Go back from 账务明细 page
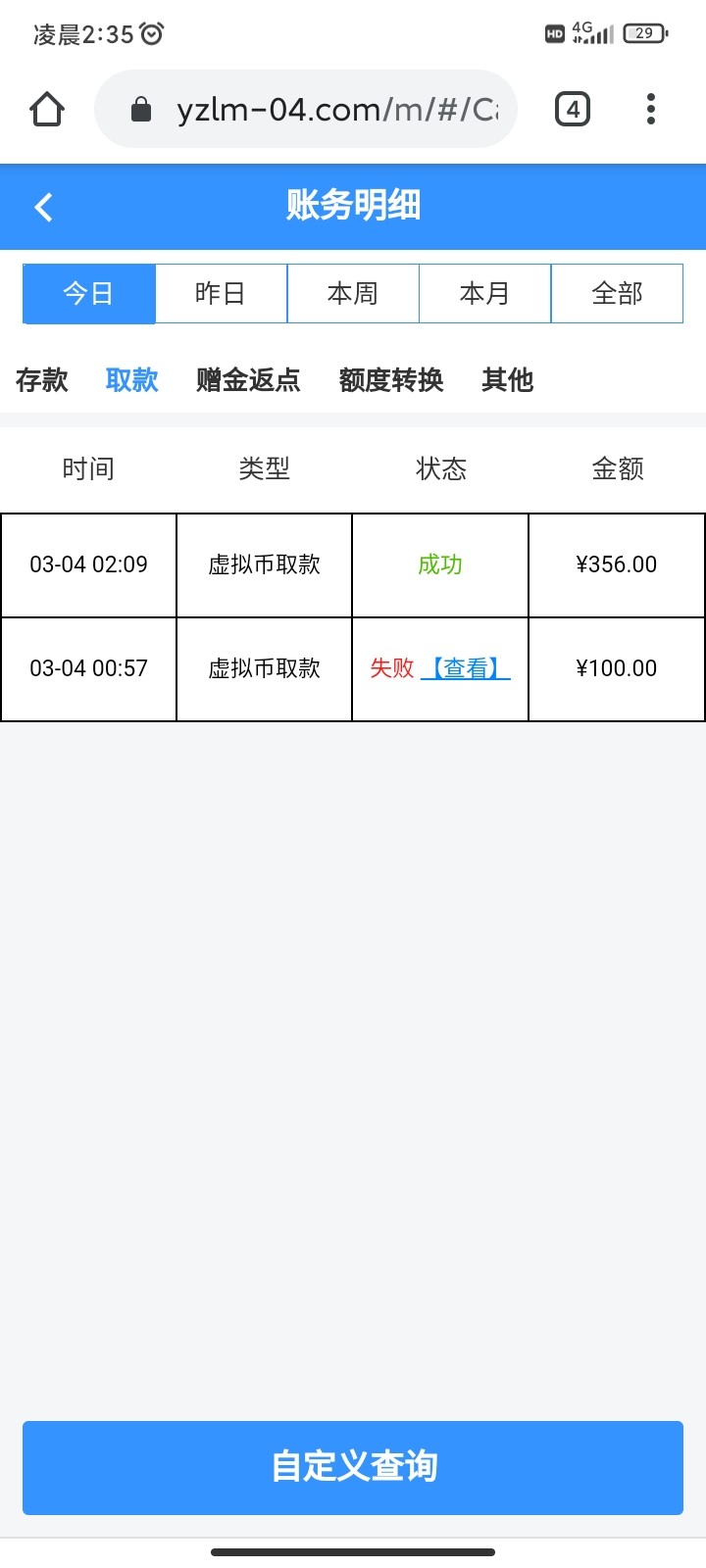Viewport: 706px width, 1568px height. pyautogui.click(x=43, y=207)
